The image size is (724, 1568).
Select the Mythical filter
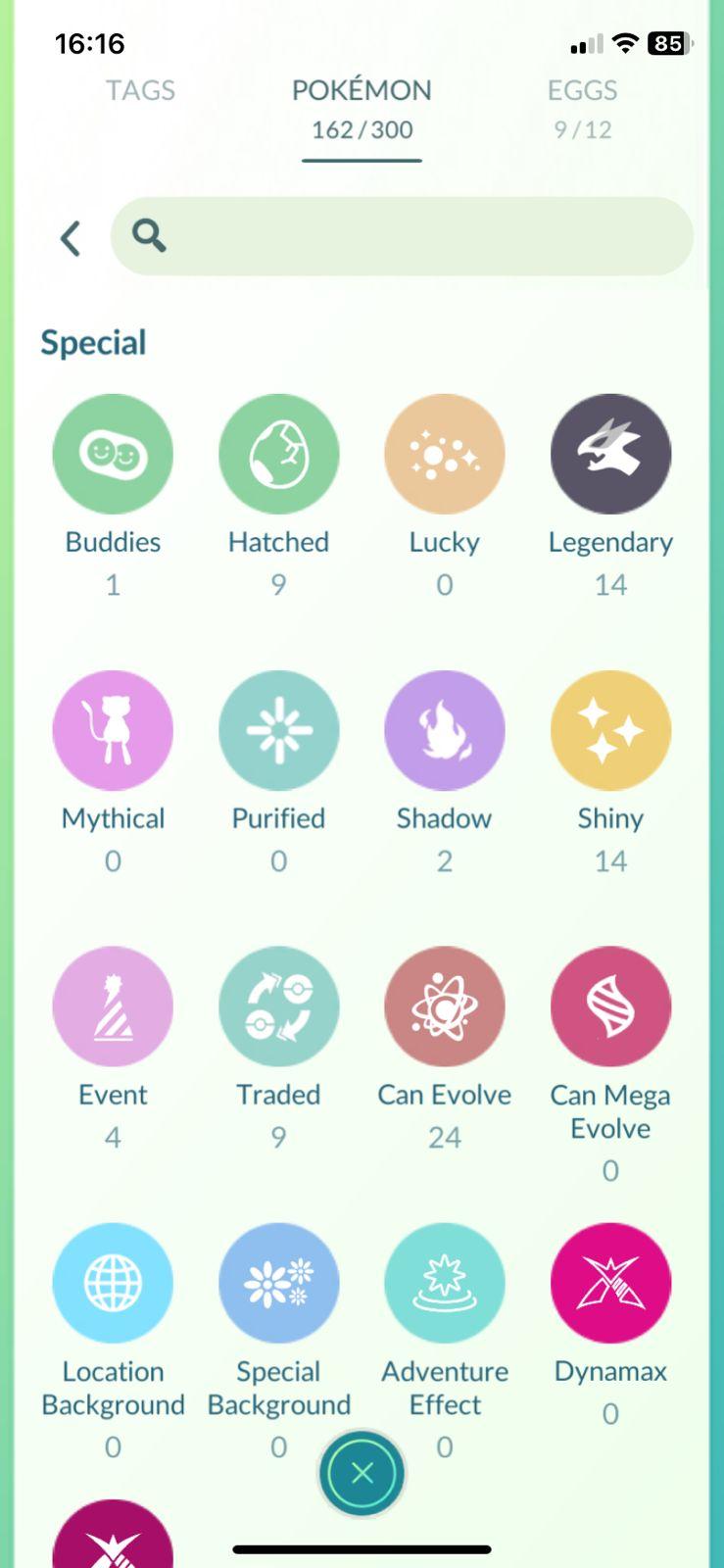tap(113, 730)
